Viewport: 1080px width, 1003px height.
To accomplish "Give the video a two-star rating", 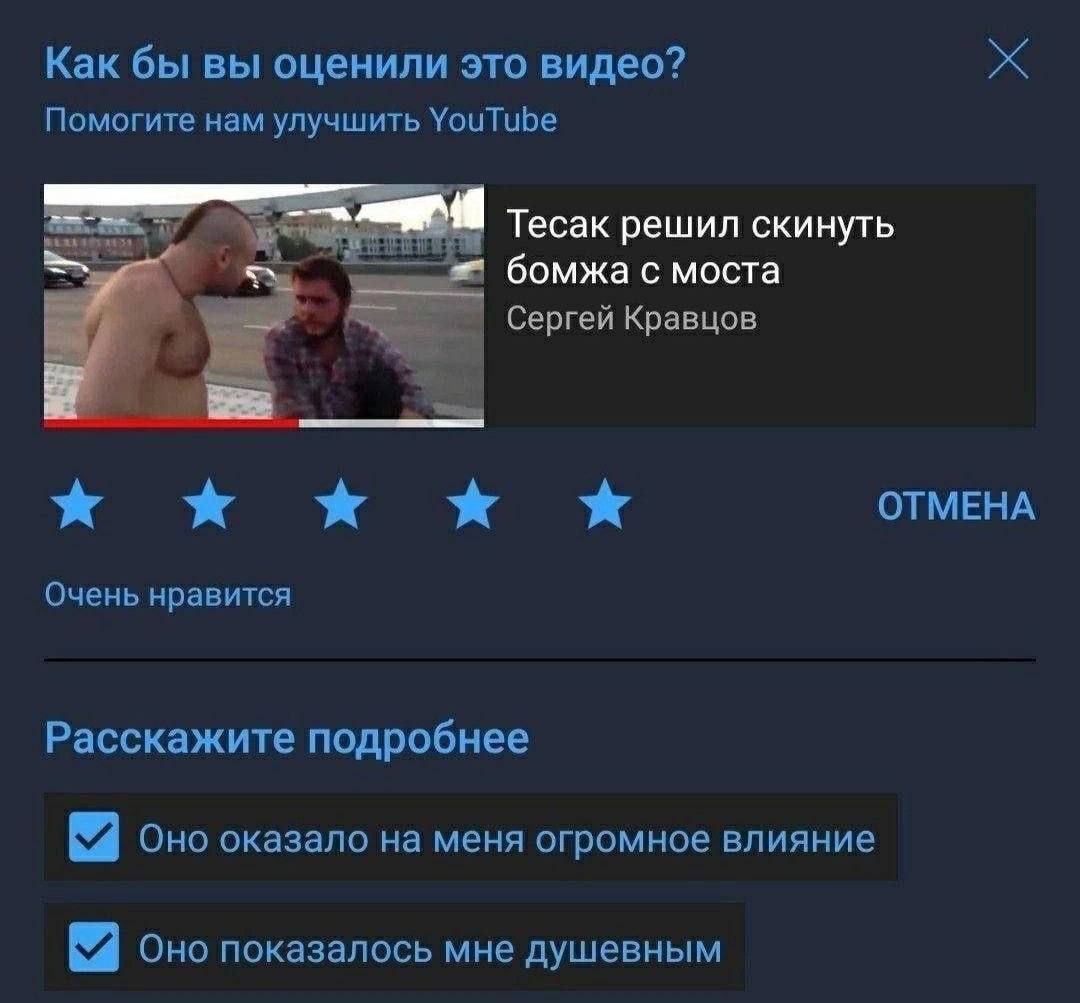I will point(209,504).
